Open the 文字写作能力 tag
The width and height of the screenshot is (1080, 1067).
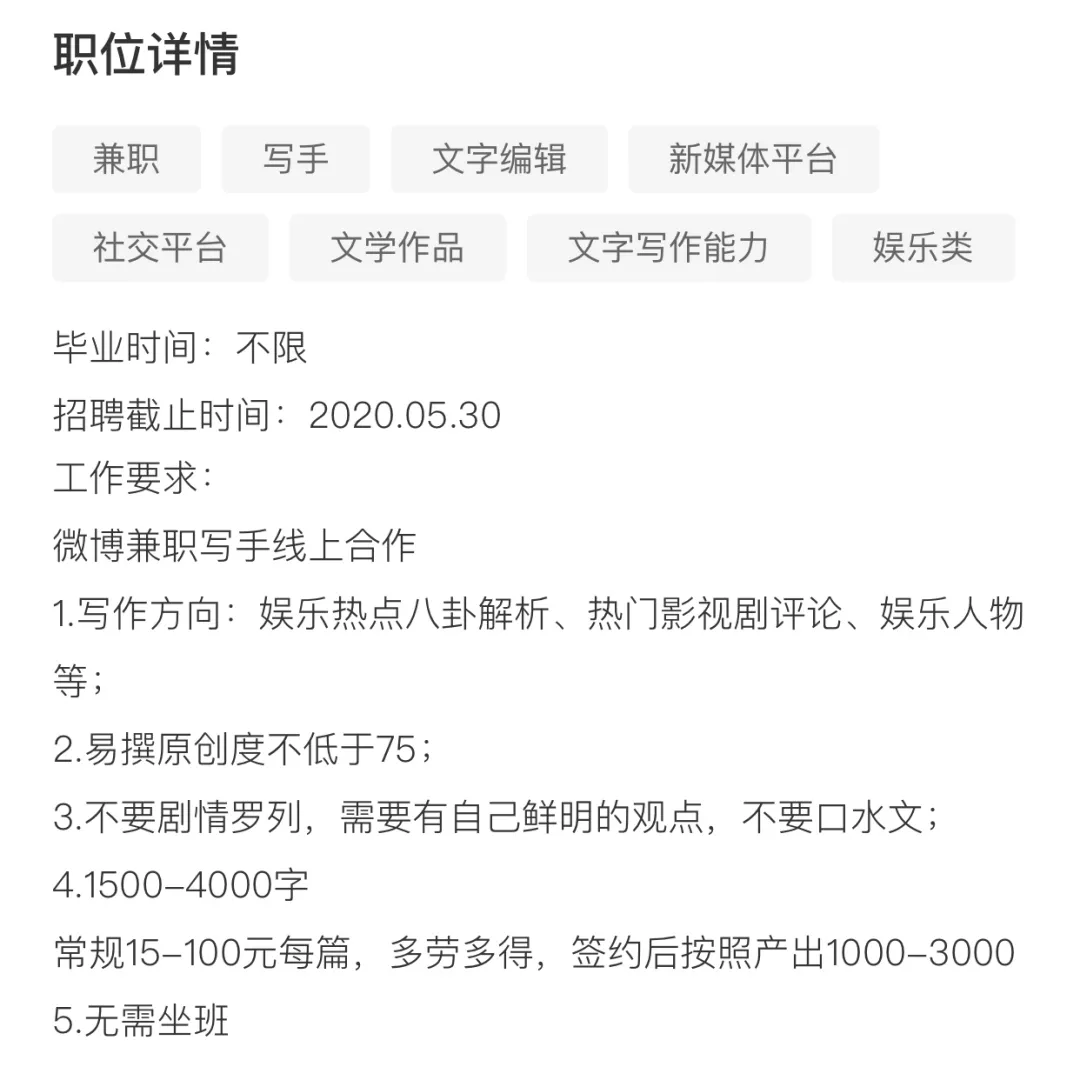click(x=669, y=248)
